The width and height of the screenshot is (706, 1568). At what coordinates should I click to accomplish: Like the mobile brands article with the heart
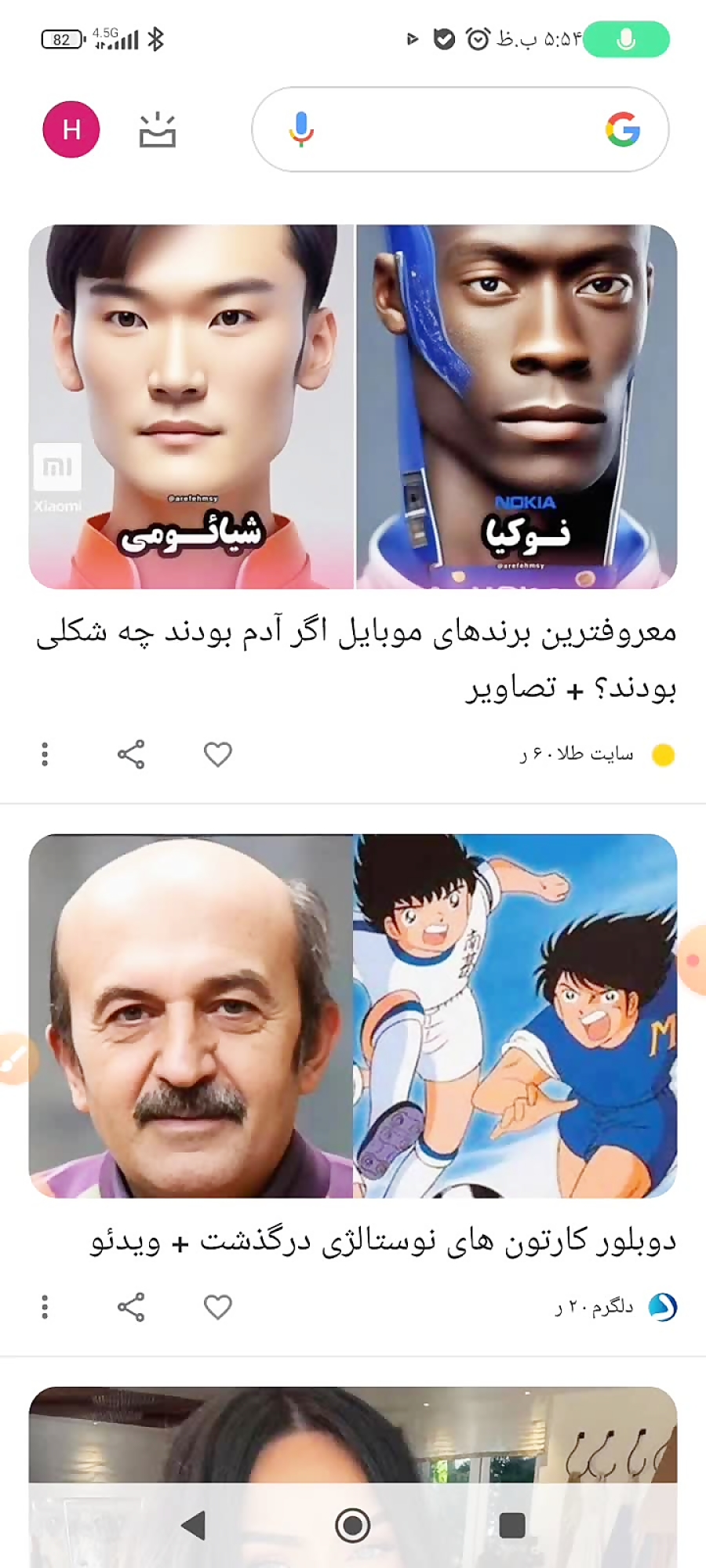point(217,753)
